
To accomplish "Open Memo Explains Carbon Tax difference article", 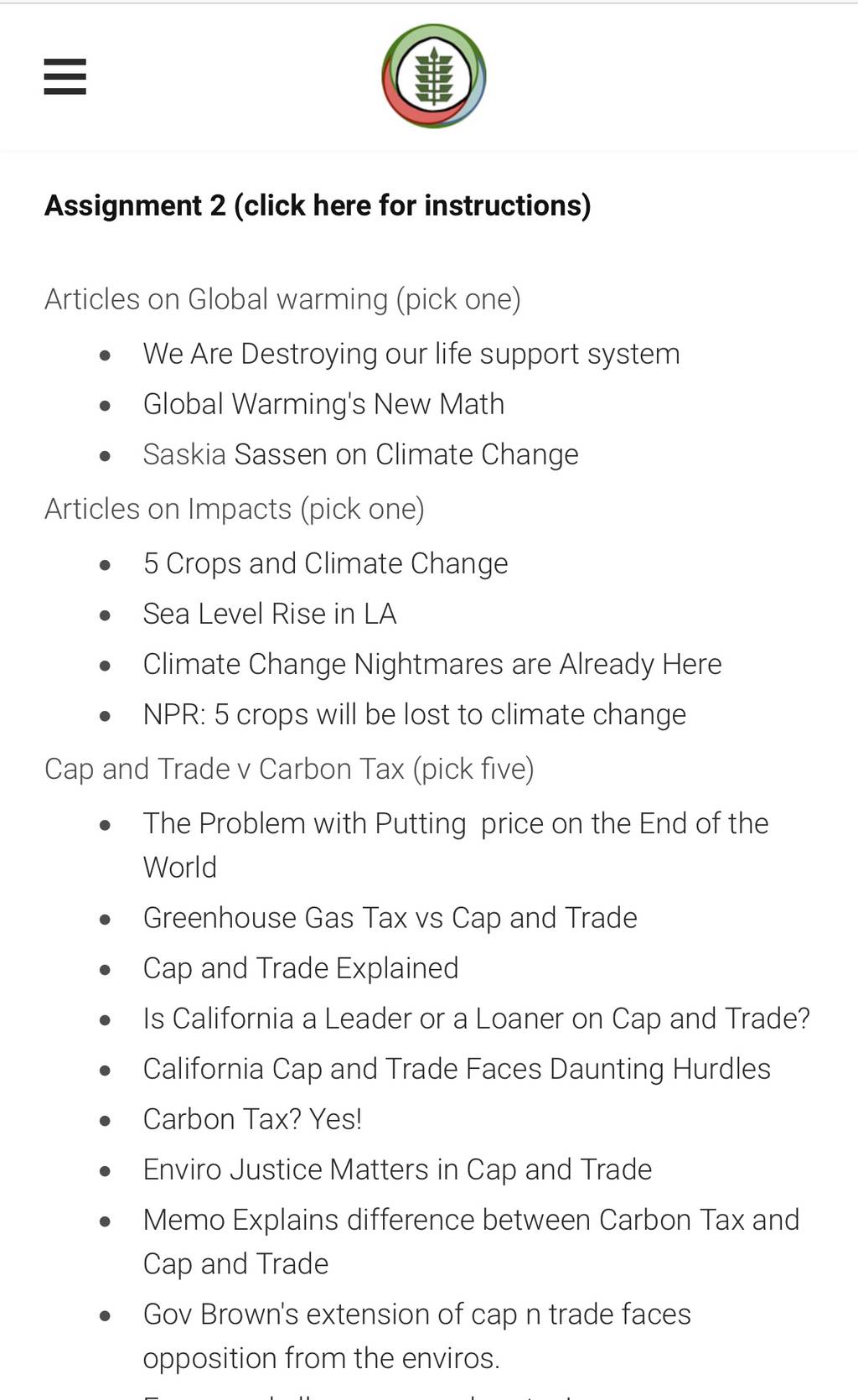I will [x=471, y=1242].
